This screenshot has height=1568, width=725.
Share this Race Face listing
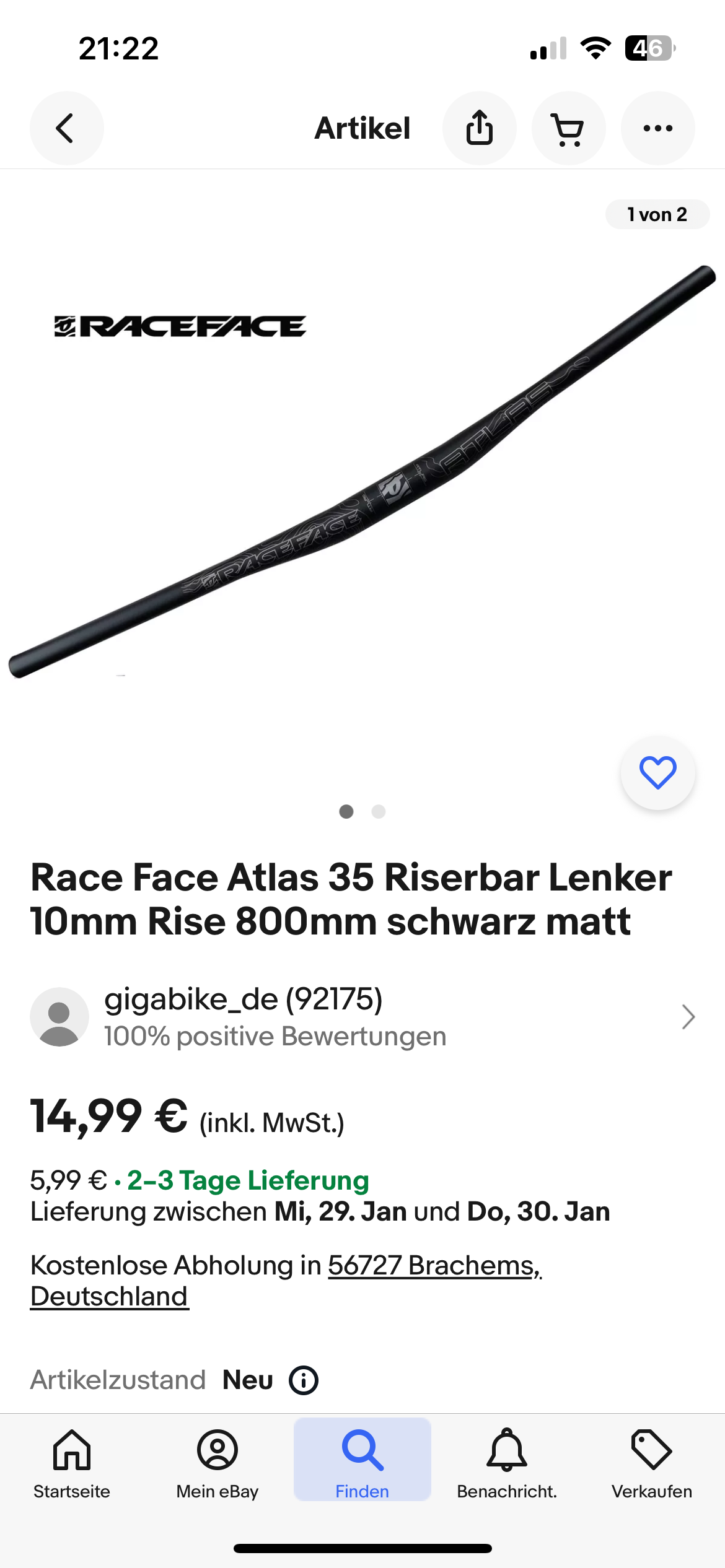pyautogui.click(x=479, y=128)
